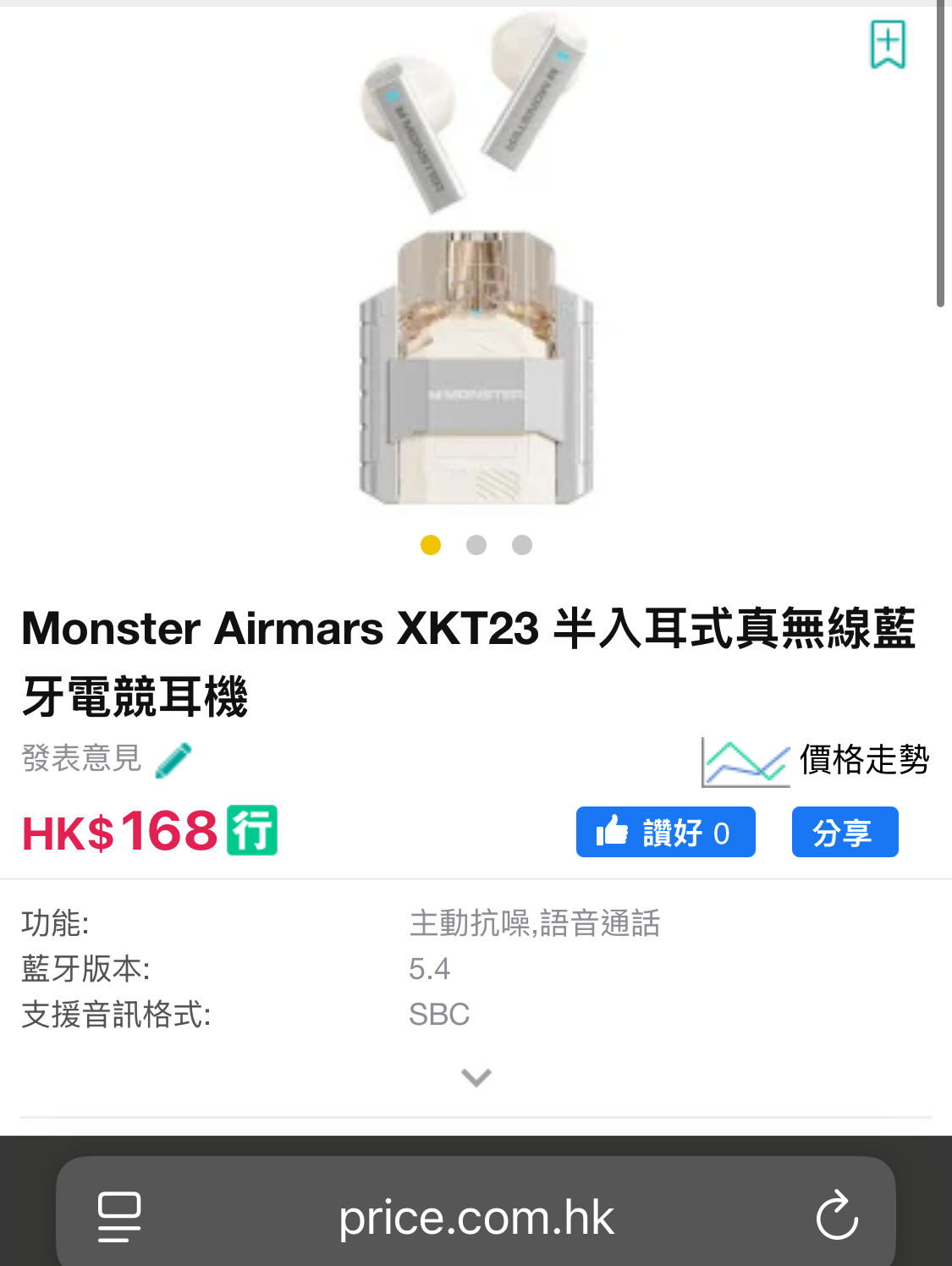Expand the full specifications chevron
The width and height of the screenshot is (952, 1266).
coord(476,1077)
